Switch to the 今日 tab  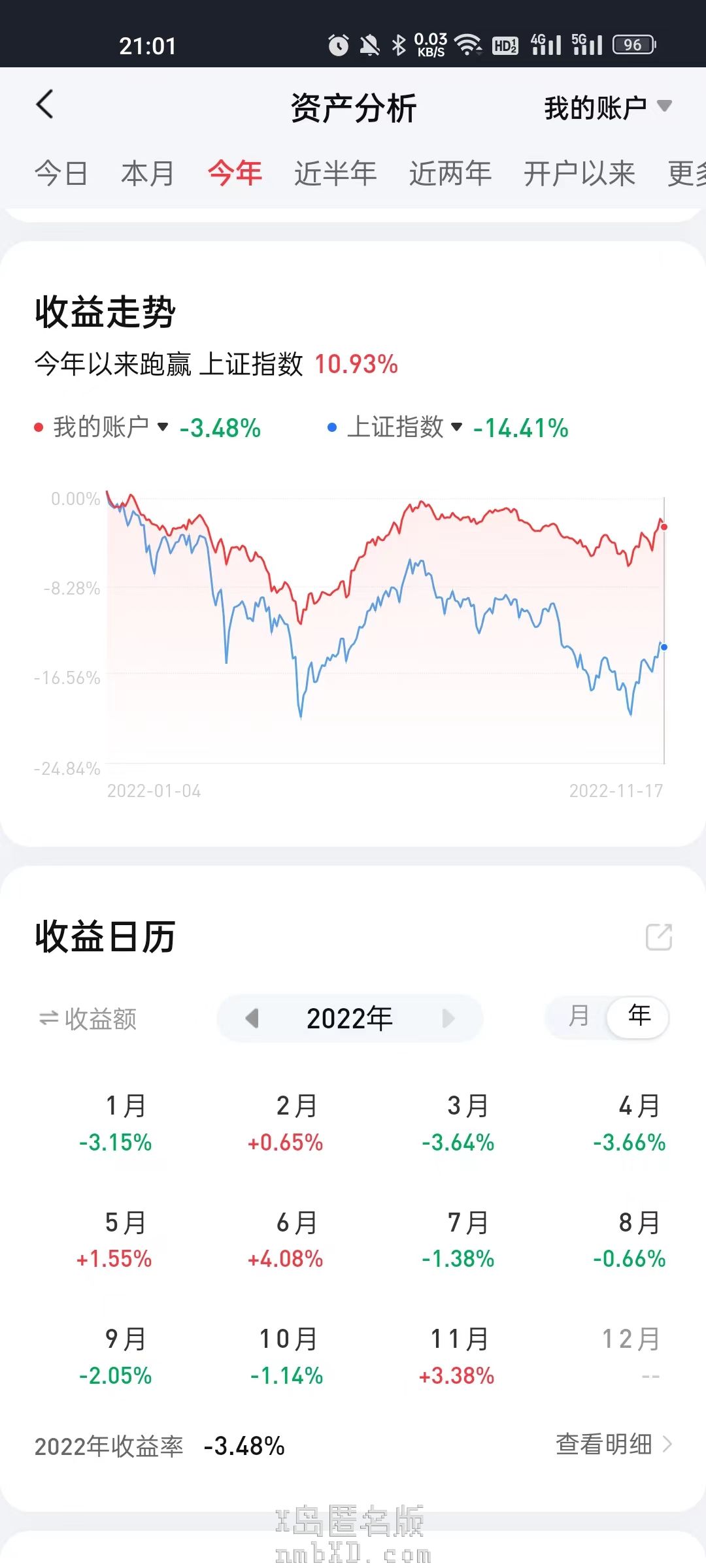[61, 174]
